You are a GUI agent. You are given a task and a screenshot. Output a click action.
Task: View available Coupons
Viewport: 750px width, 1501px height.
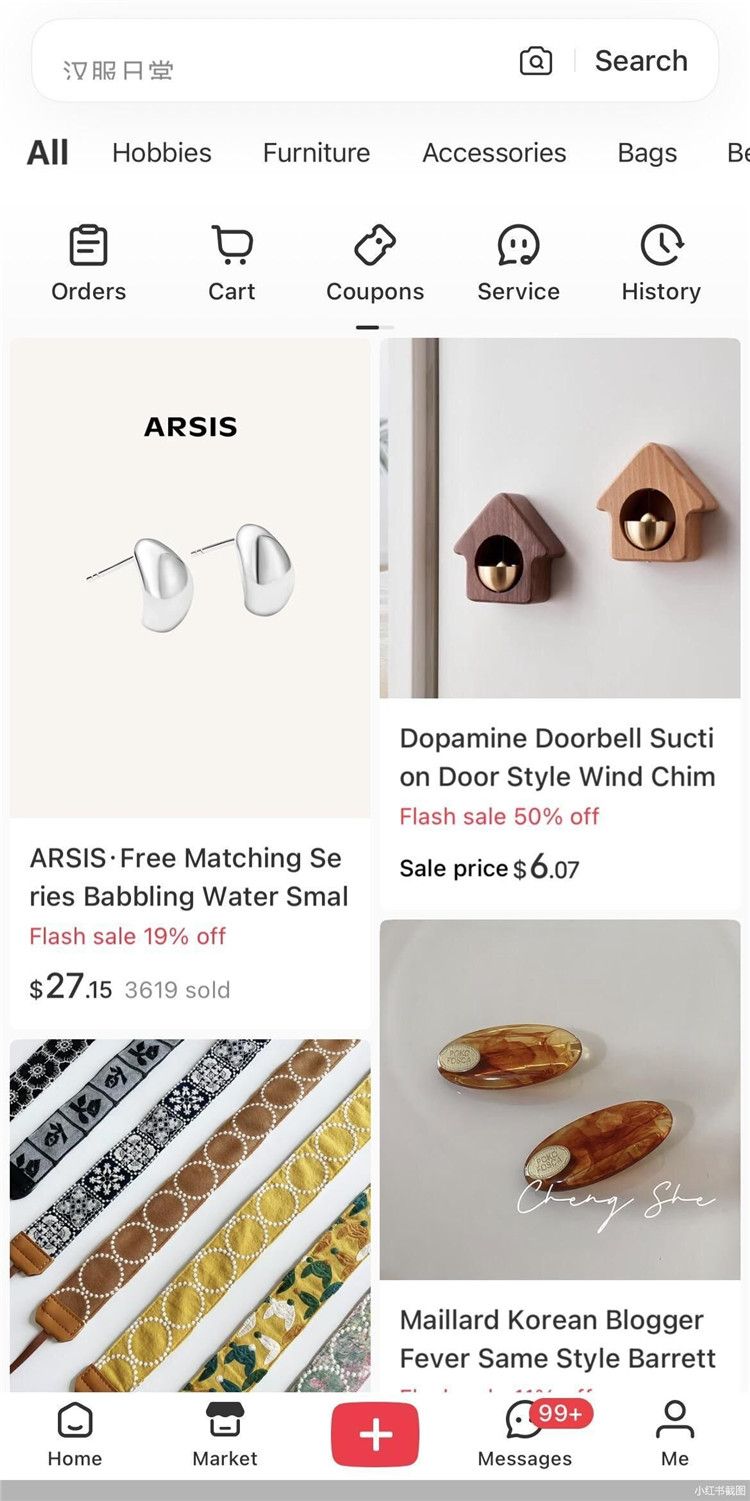(x=375, y=264)
